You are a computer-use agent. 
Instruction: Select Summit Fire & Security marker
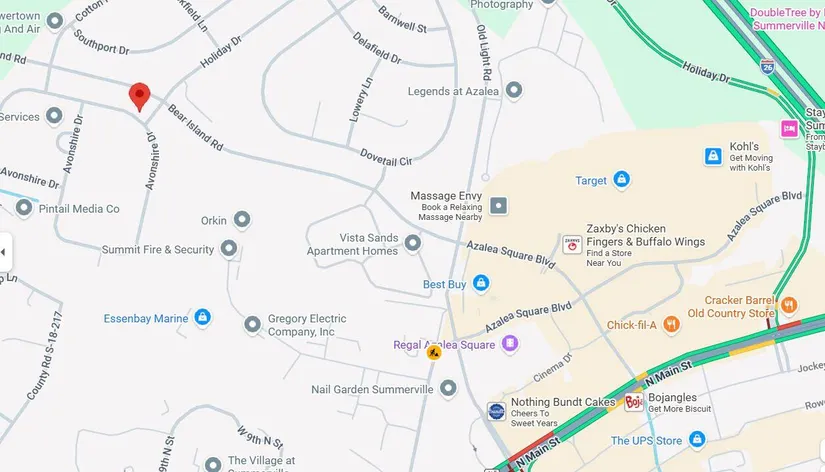(229, 248)
